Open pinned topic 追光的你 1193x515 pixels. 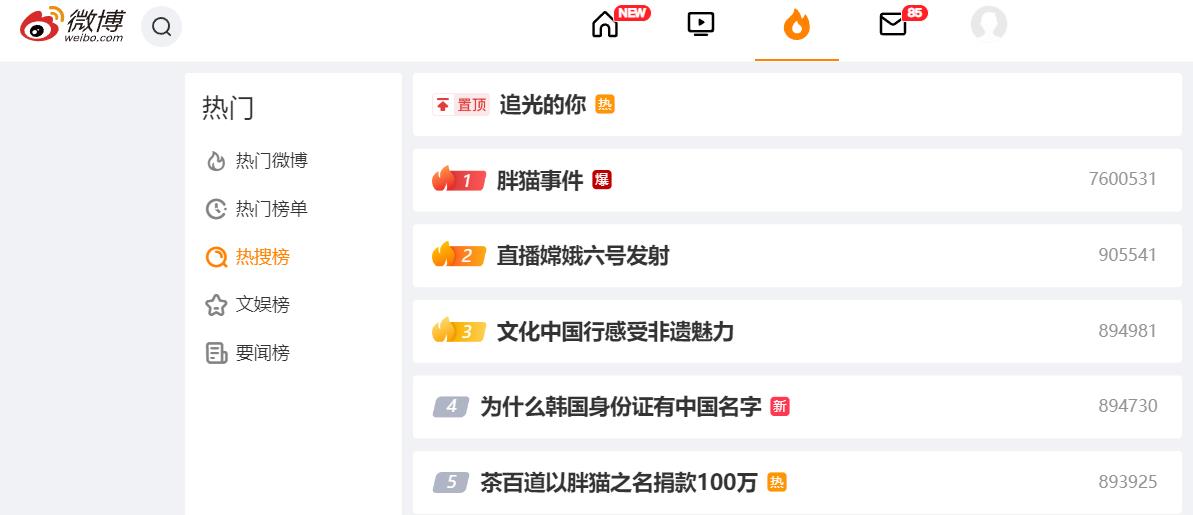pyautogui.click(x=542, y=104)
